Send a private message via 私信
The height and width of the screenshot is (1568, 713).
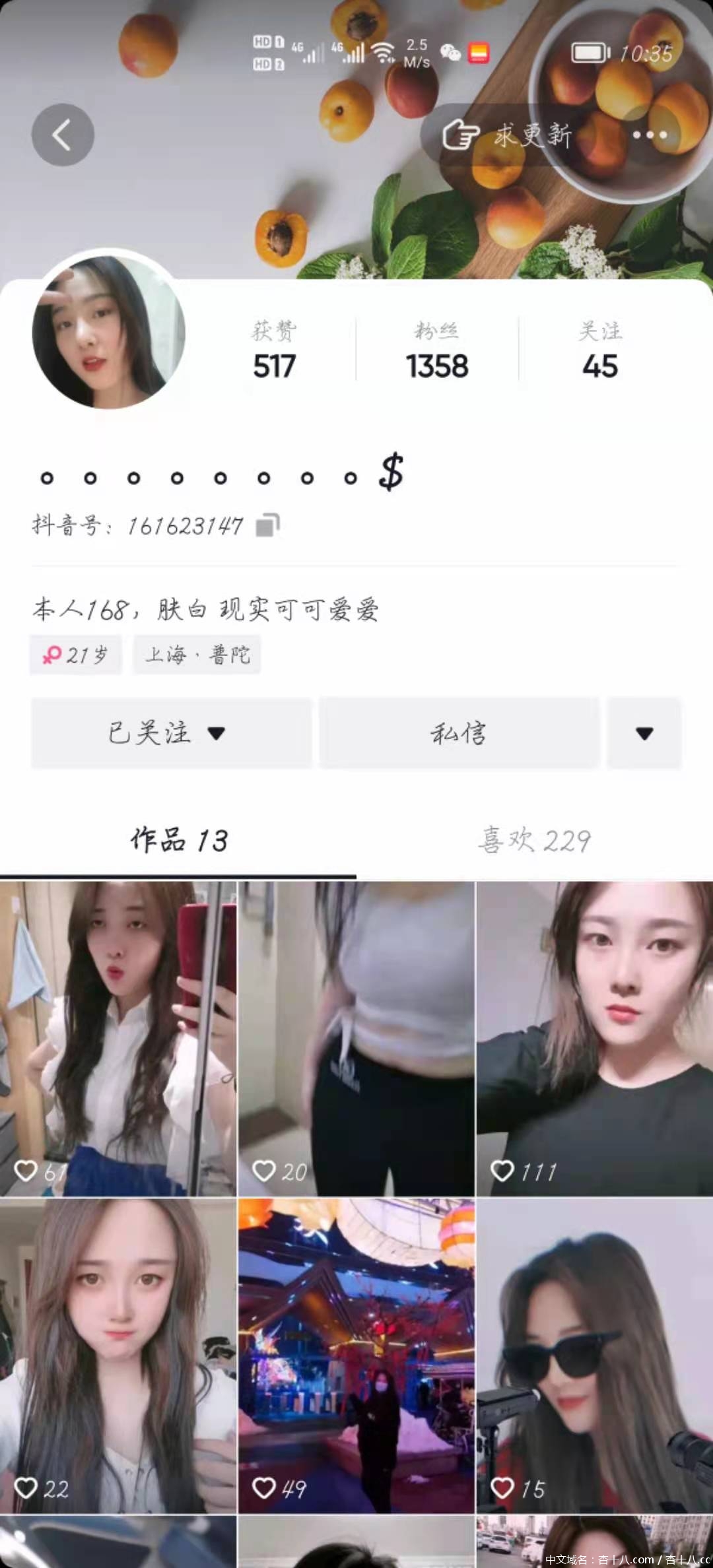[x=459, y=733]
